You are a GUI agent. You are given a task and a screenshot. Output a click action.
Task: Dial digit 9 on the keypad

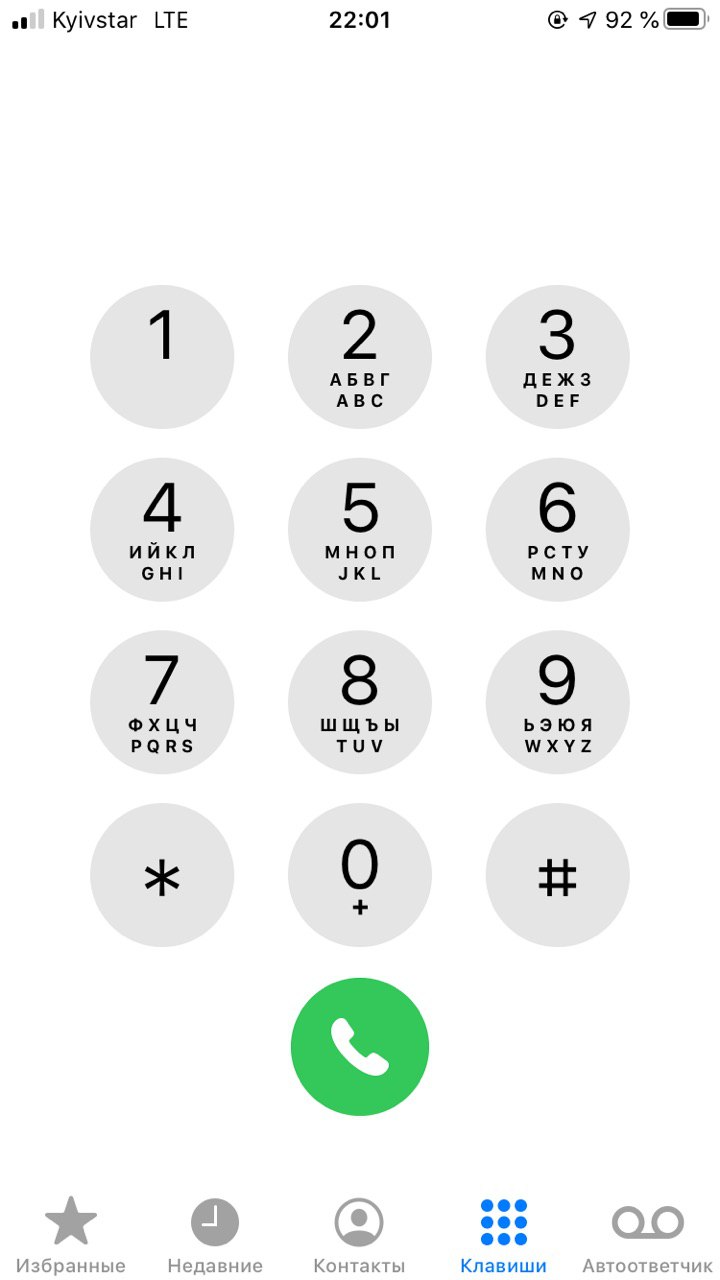[558, 703]
